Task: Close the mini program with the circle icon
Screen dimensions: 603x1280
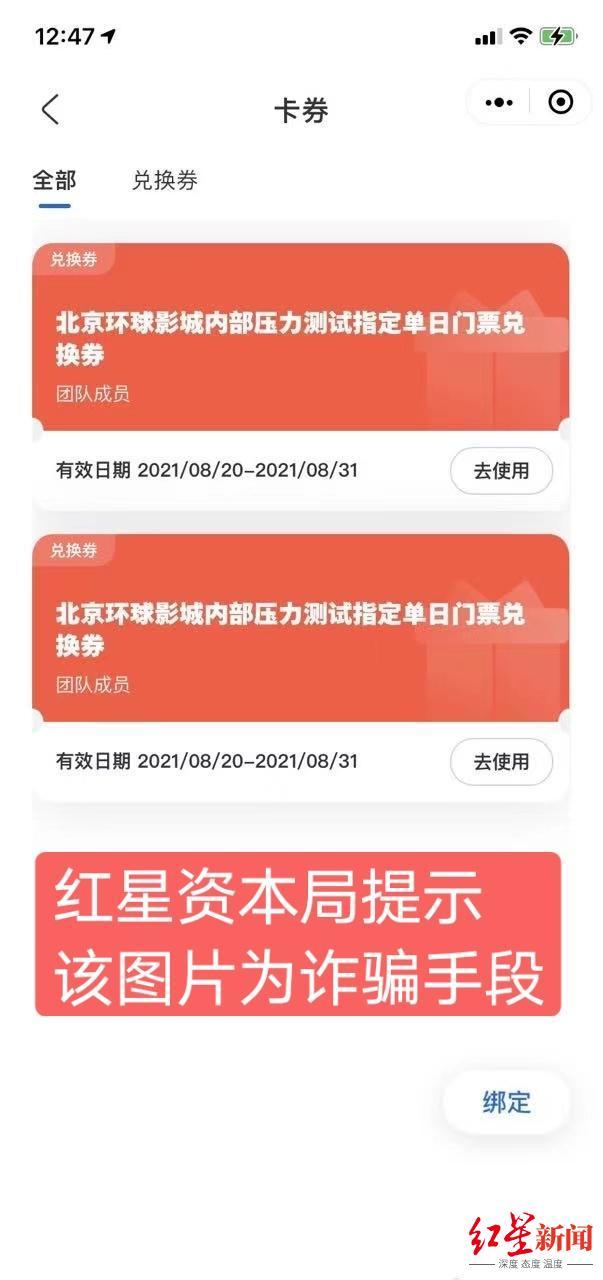Action: pos(561,102)
